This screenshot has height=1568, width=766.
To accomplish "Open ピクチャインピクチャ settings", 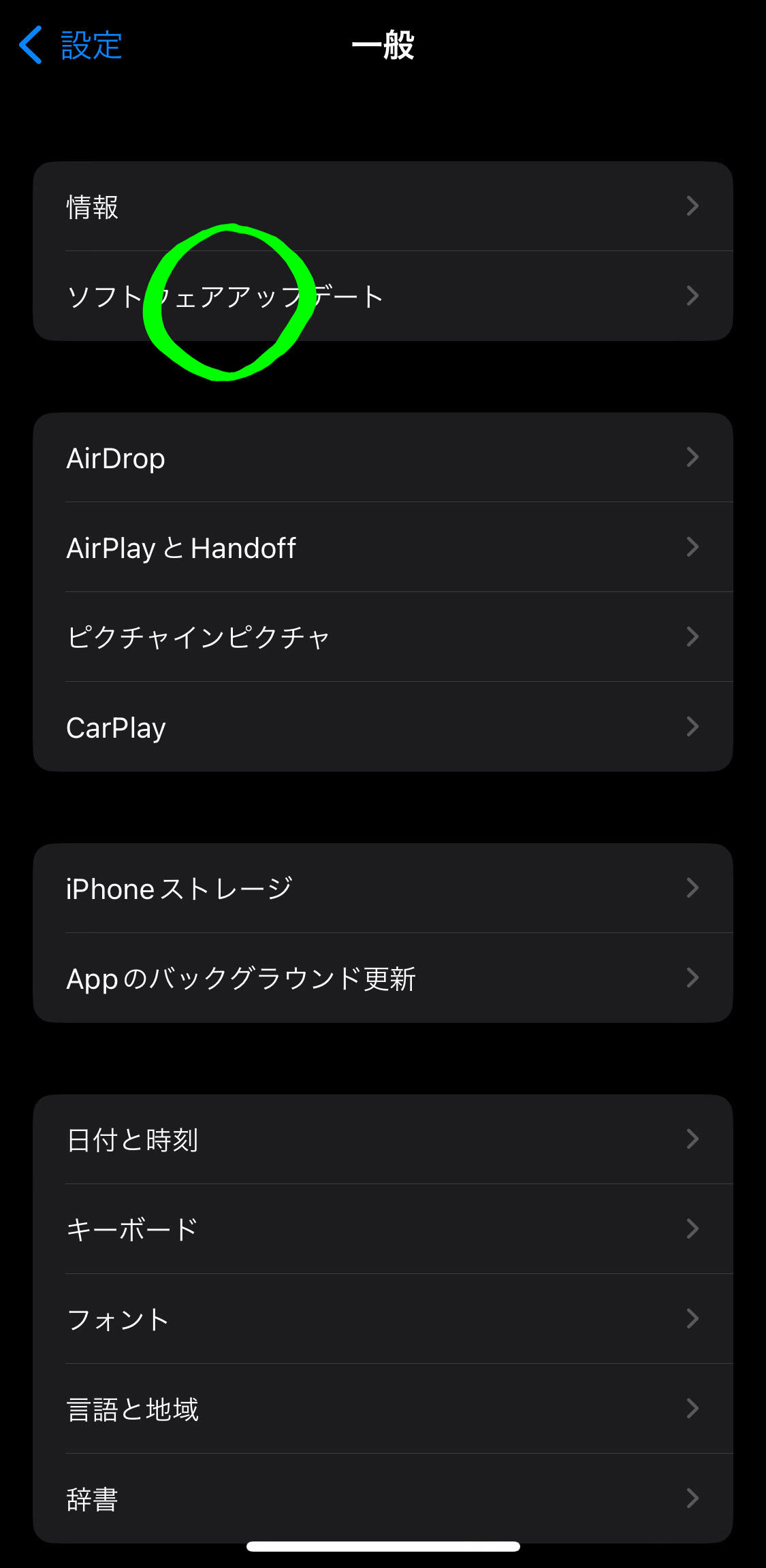I will coord(383,638).
